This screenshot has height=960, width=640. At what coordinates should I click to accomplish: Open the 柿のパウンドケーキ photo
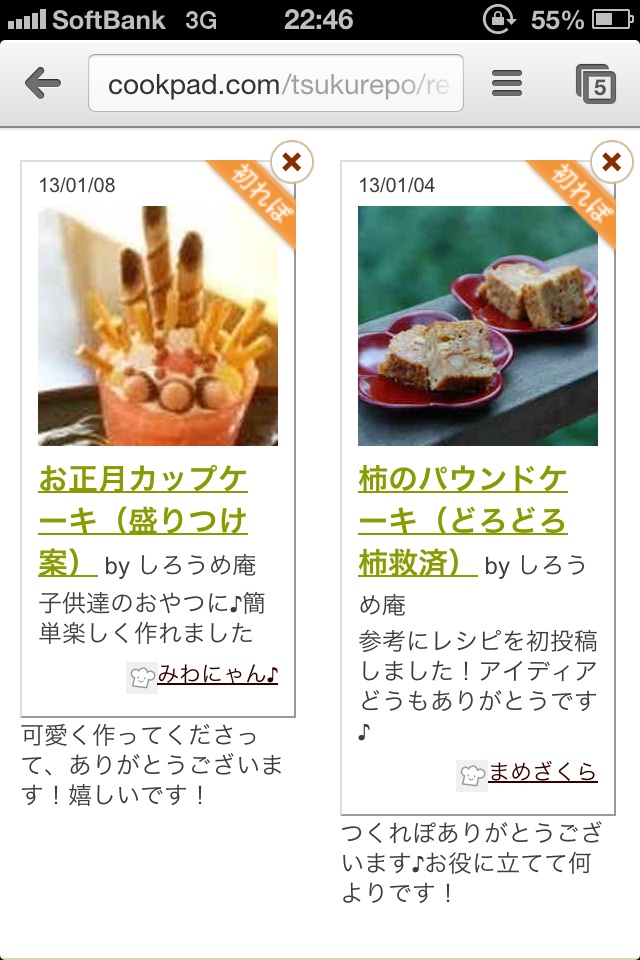[x=478, y=325]
